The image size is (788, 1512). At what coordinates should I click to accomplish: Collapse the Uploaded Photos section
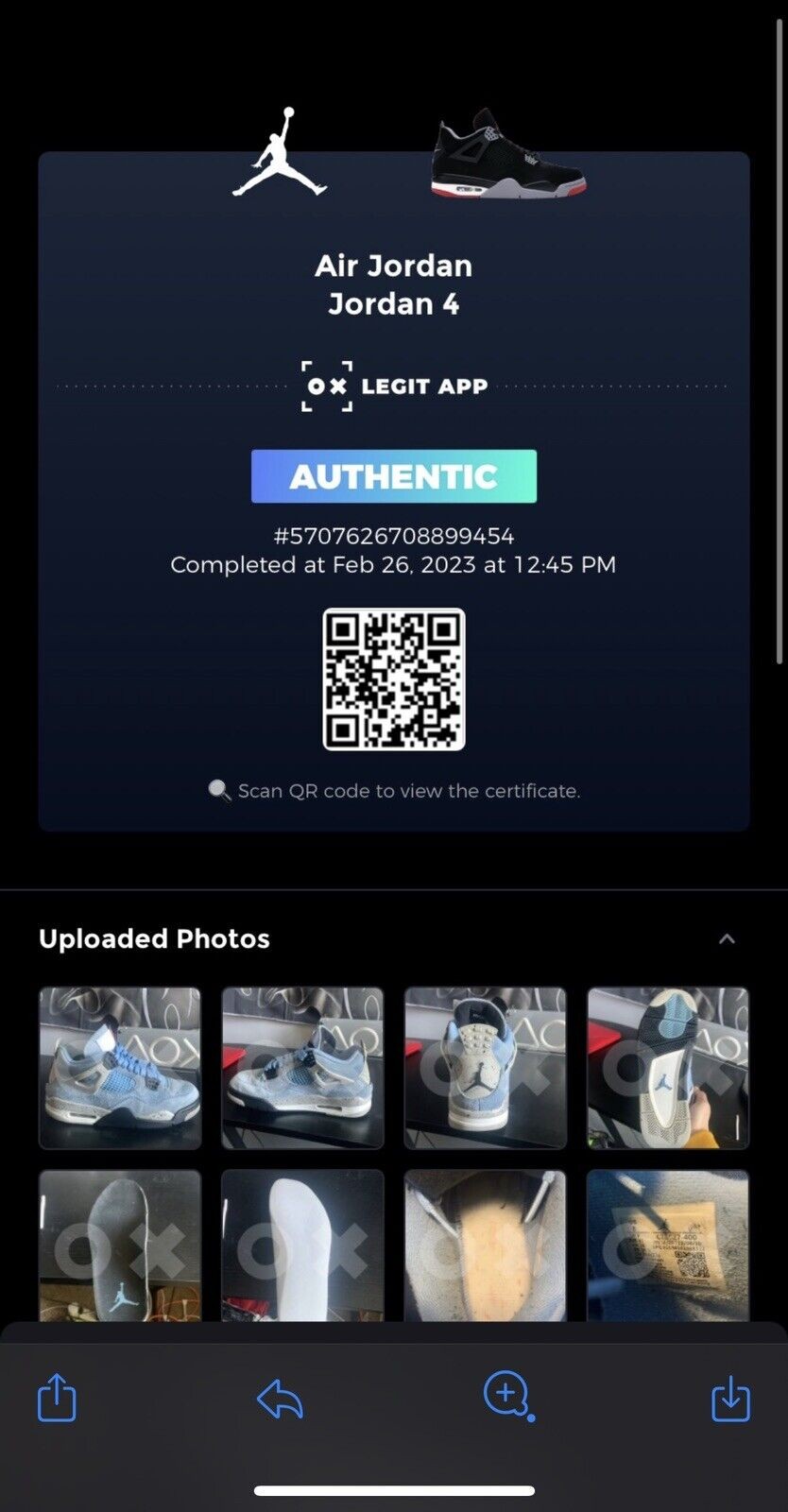727,938
